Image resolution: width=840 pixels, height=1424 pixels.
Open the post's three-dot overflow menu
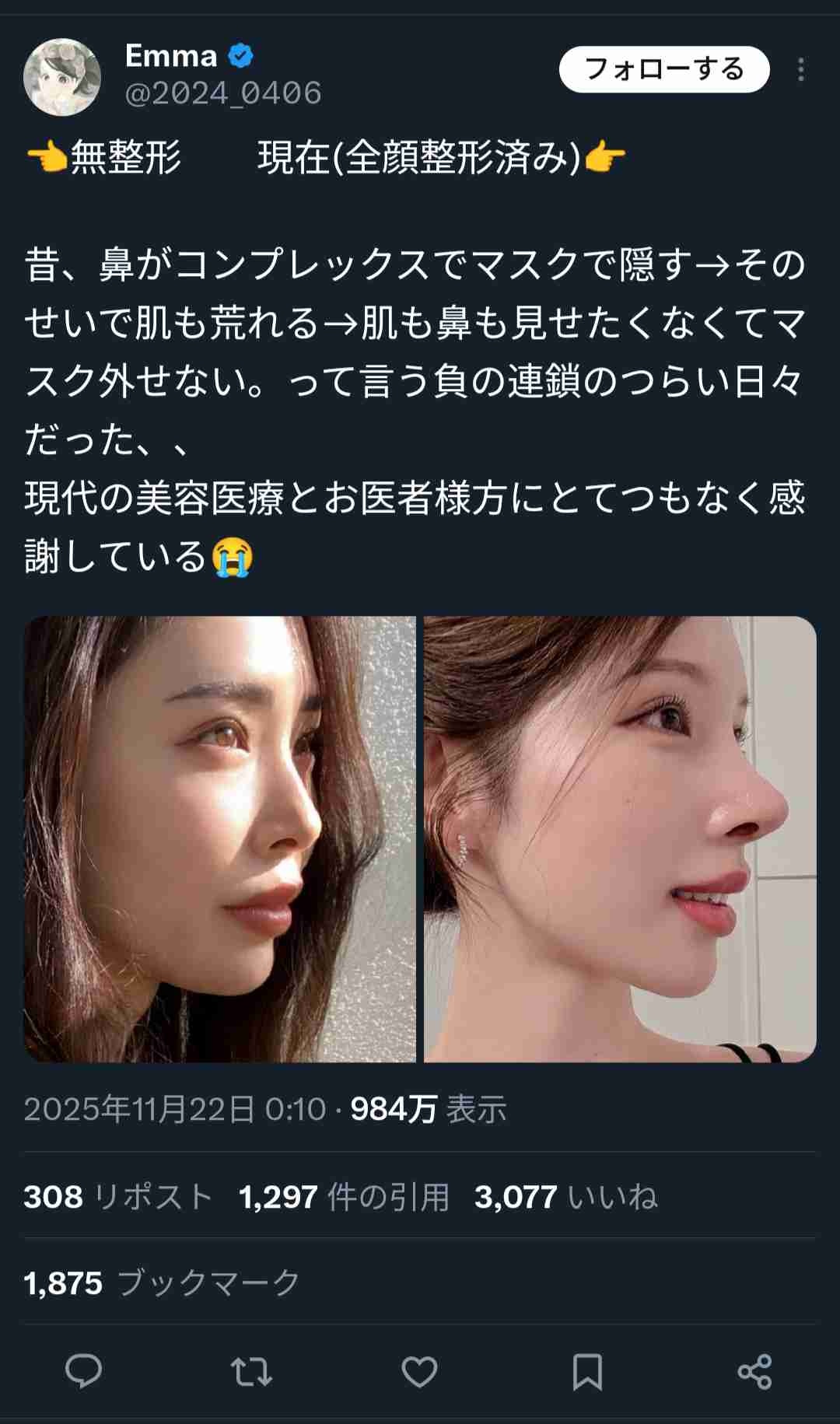tap(800, 70)
